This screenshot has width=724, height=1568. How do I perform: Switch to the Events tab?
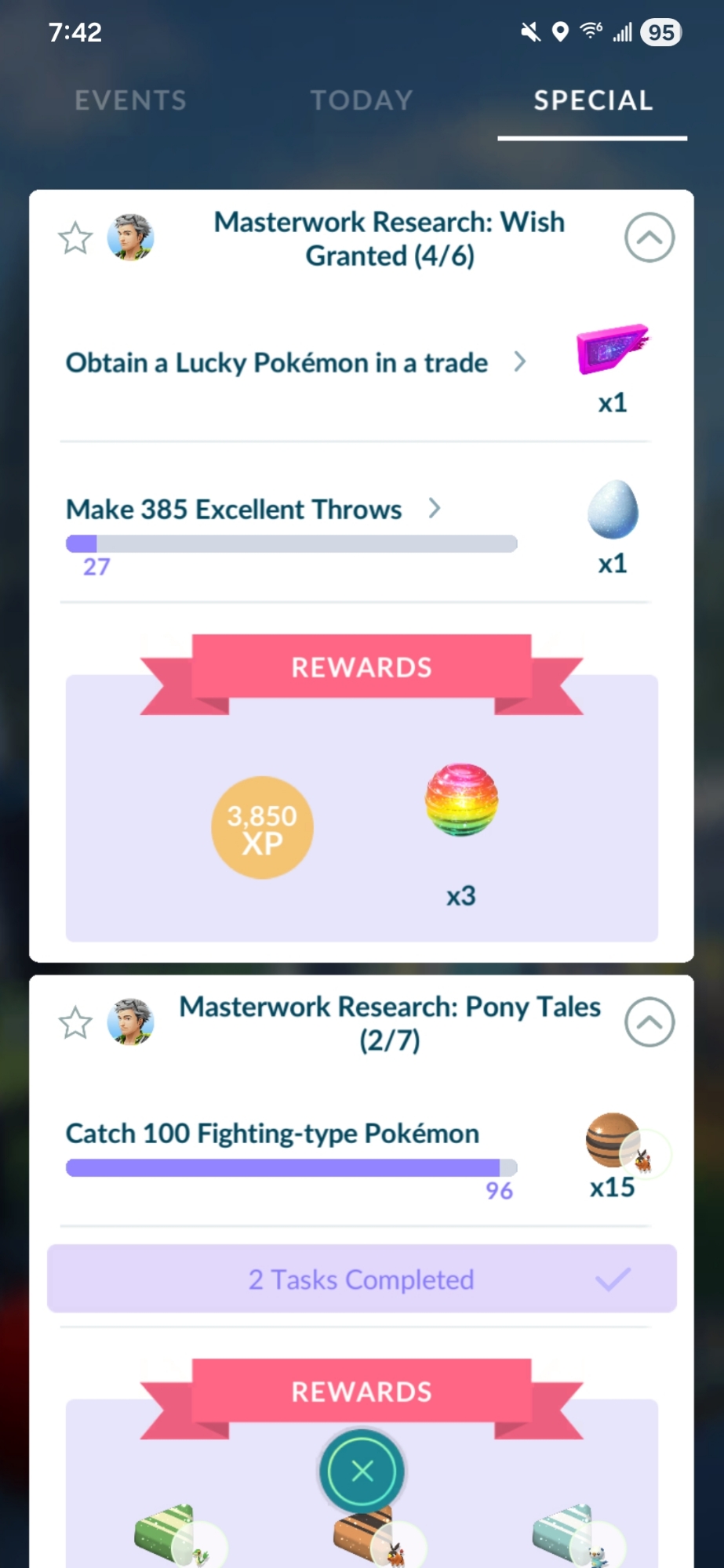click(x=130, y=100)
